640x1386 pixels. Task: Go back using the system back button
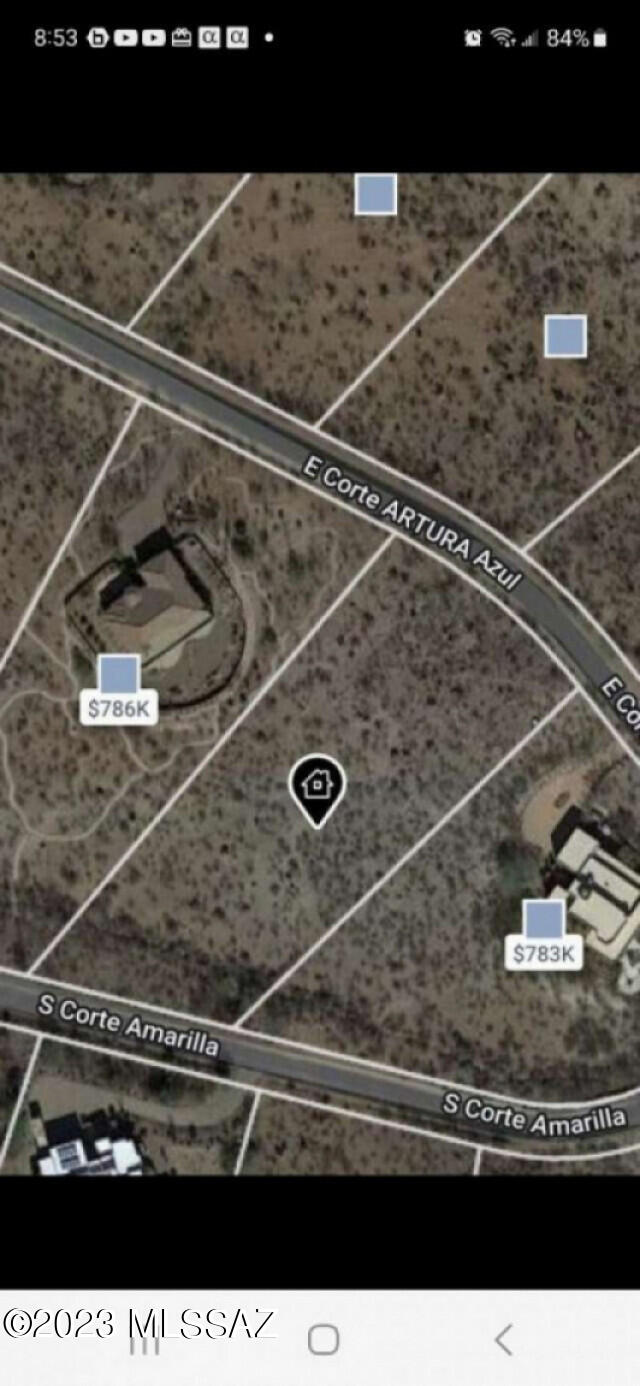(504, 1339)
